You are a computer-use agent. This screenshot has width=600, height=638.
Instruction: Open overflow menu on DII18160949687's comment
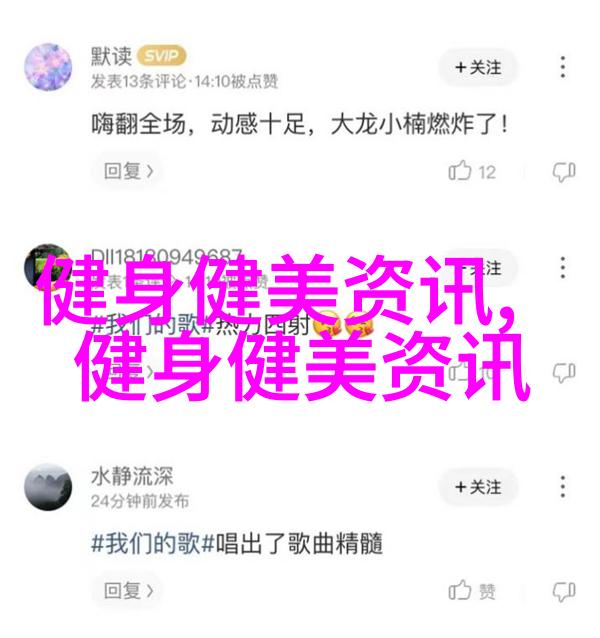pos(564,267)
